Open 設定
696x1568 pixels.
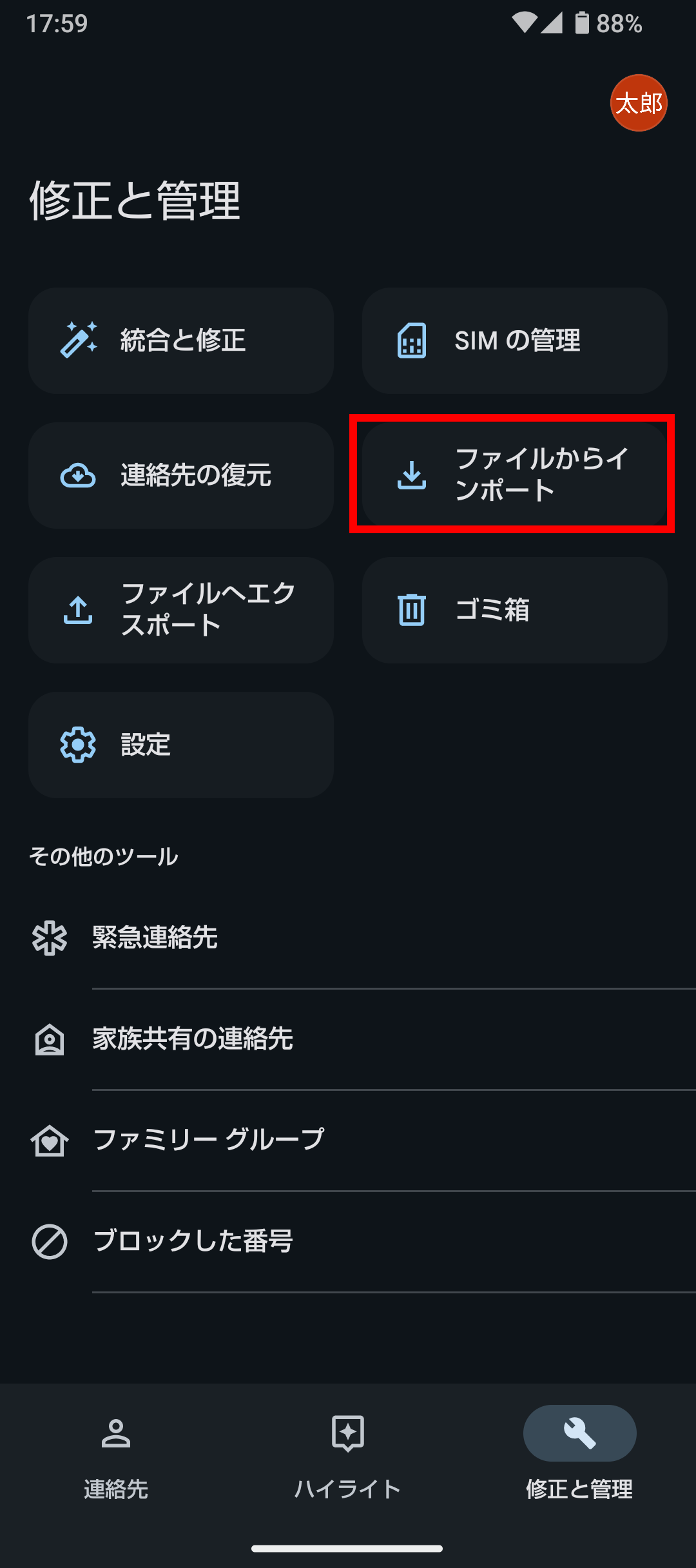pyautogui.click(x=181, y=745)
